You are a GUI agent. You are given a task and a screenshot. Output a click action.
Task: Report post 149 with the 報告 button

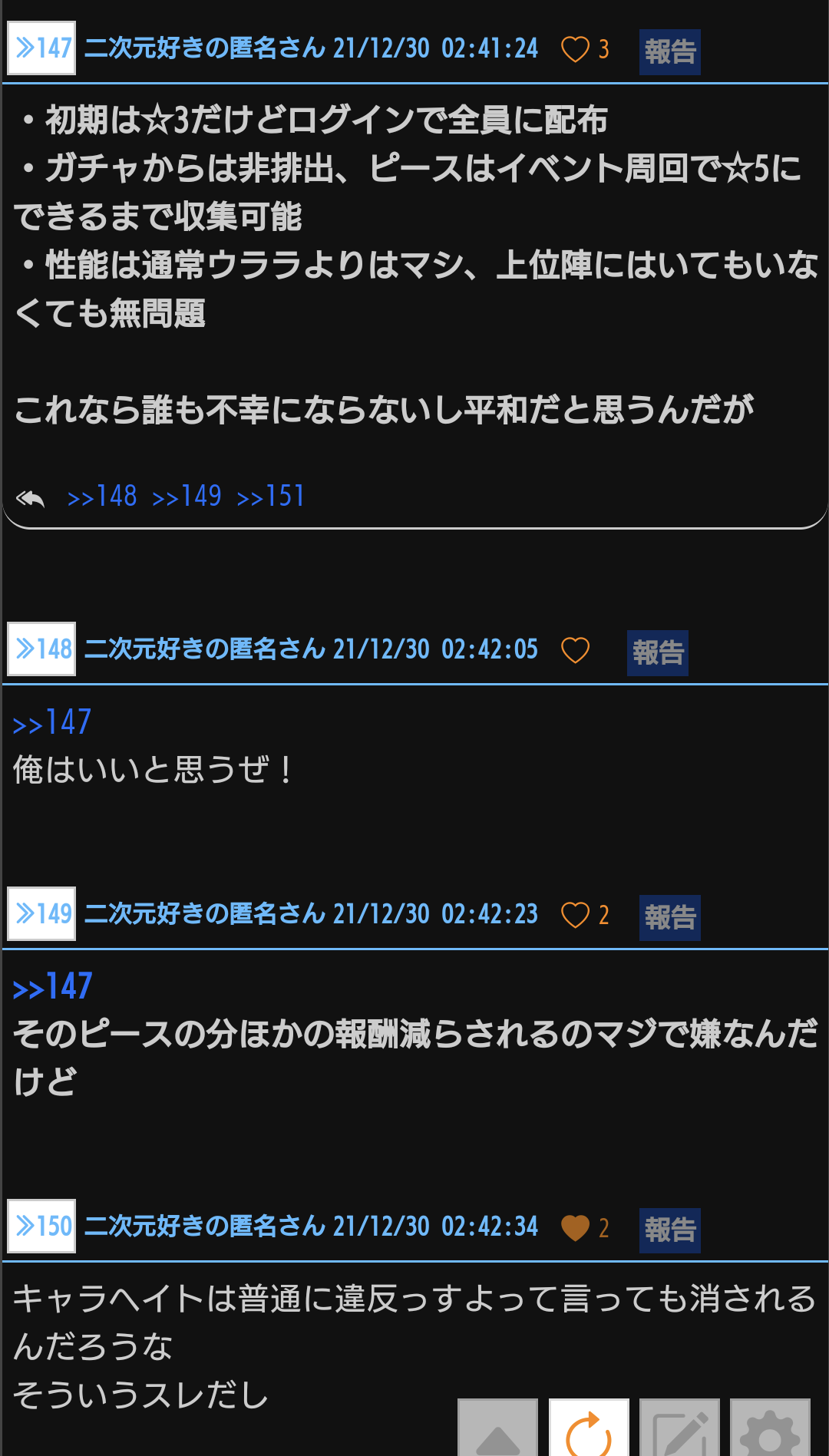(670, 918)
